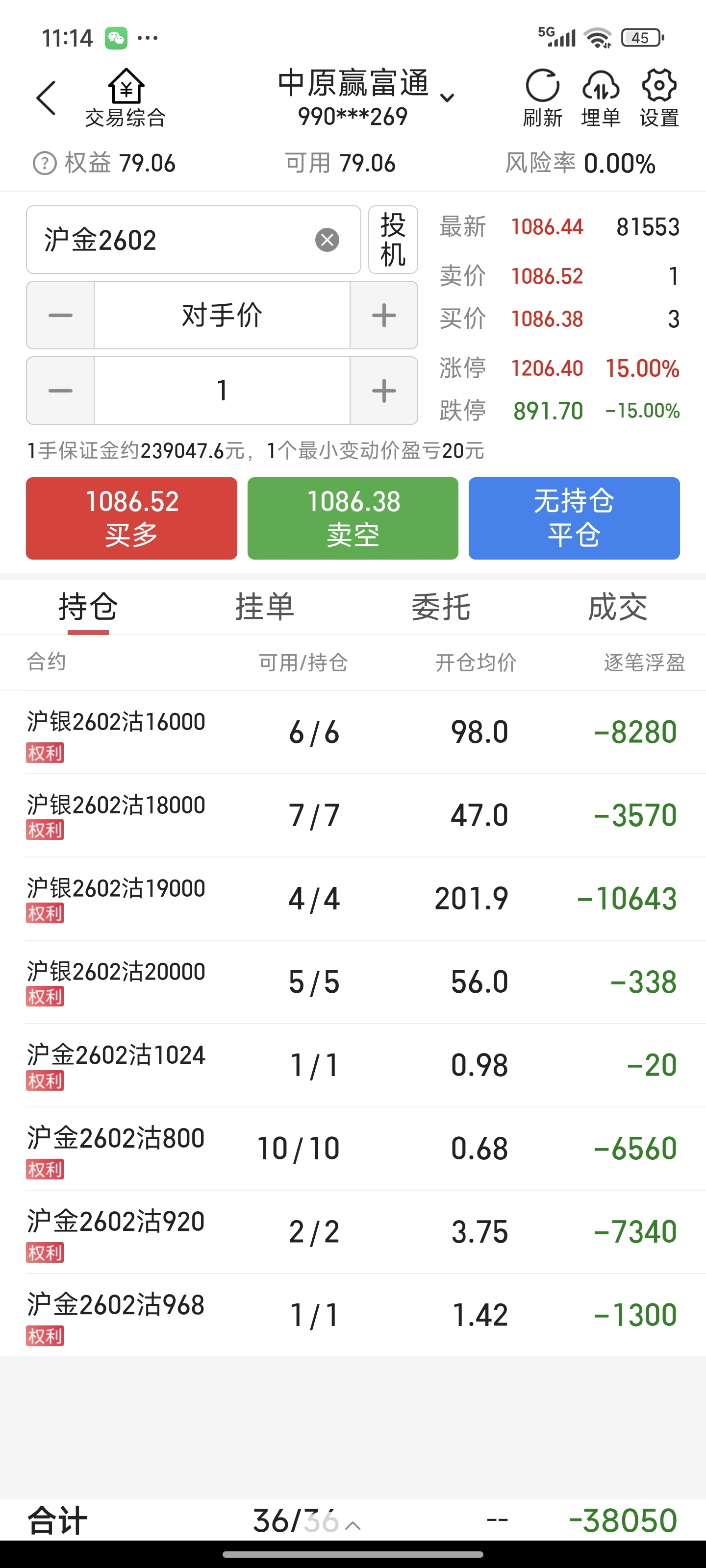The image size is (706, 1568).
Task: Tap 卖空 at 1086.38
Action: tap(353, 518)
